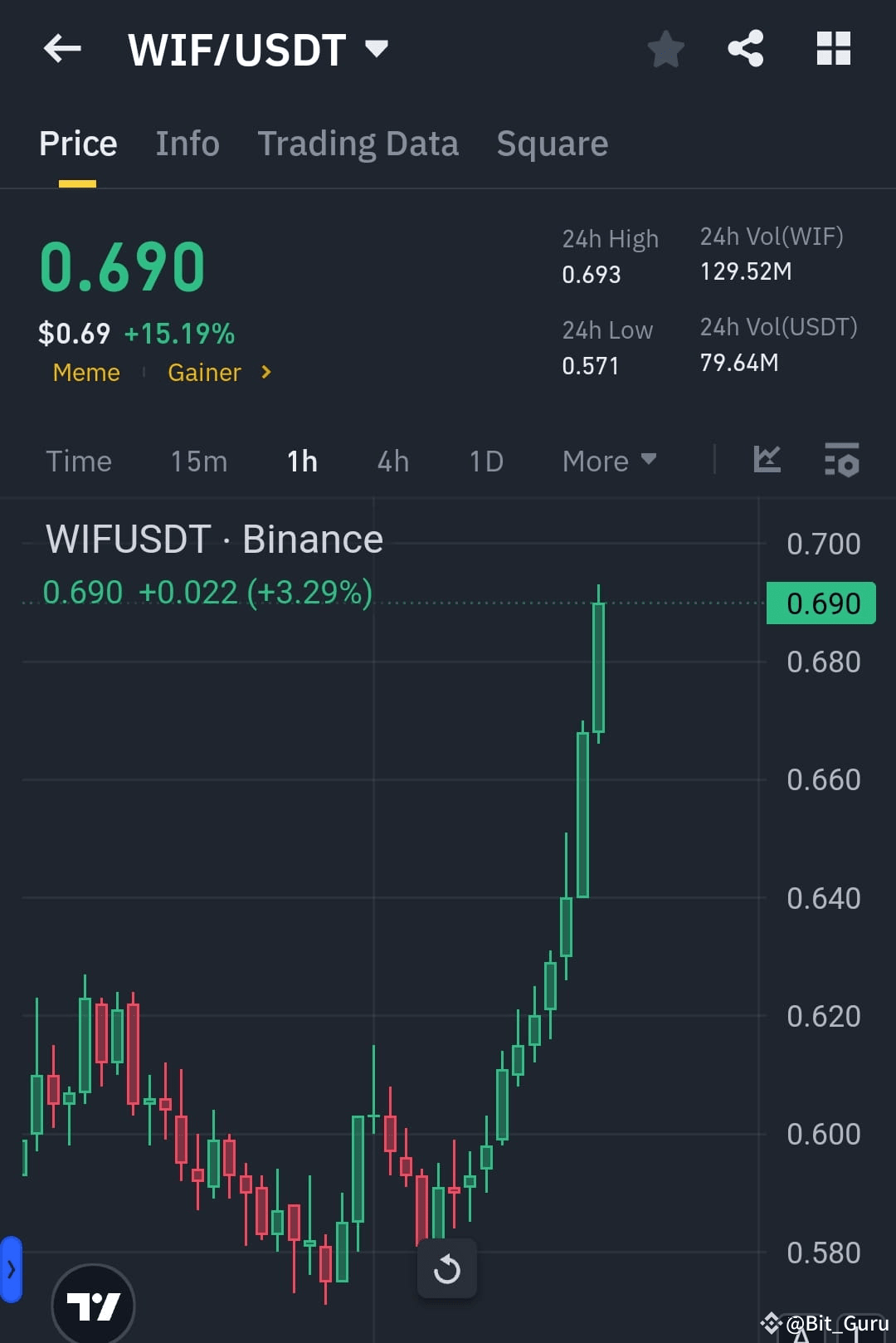The height and width of the screenshot is (1343, 896).
Task: Switch chart interval to 15m
Action: 198,462
